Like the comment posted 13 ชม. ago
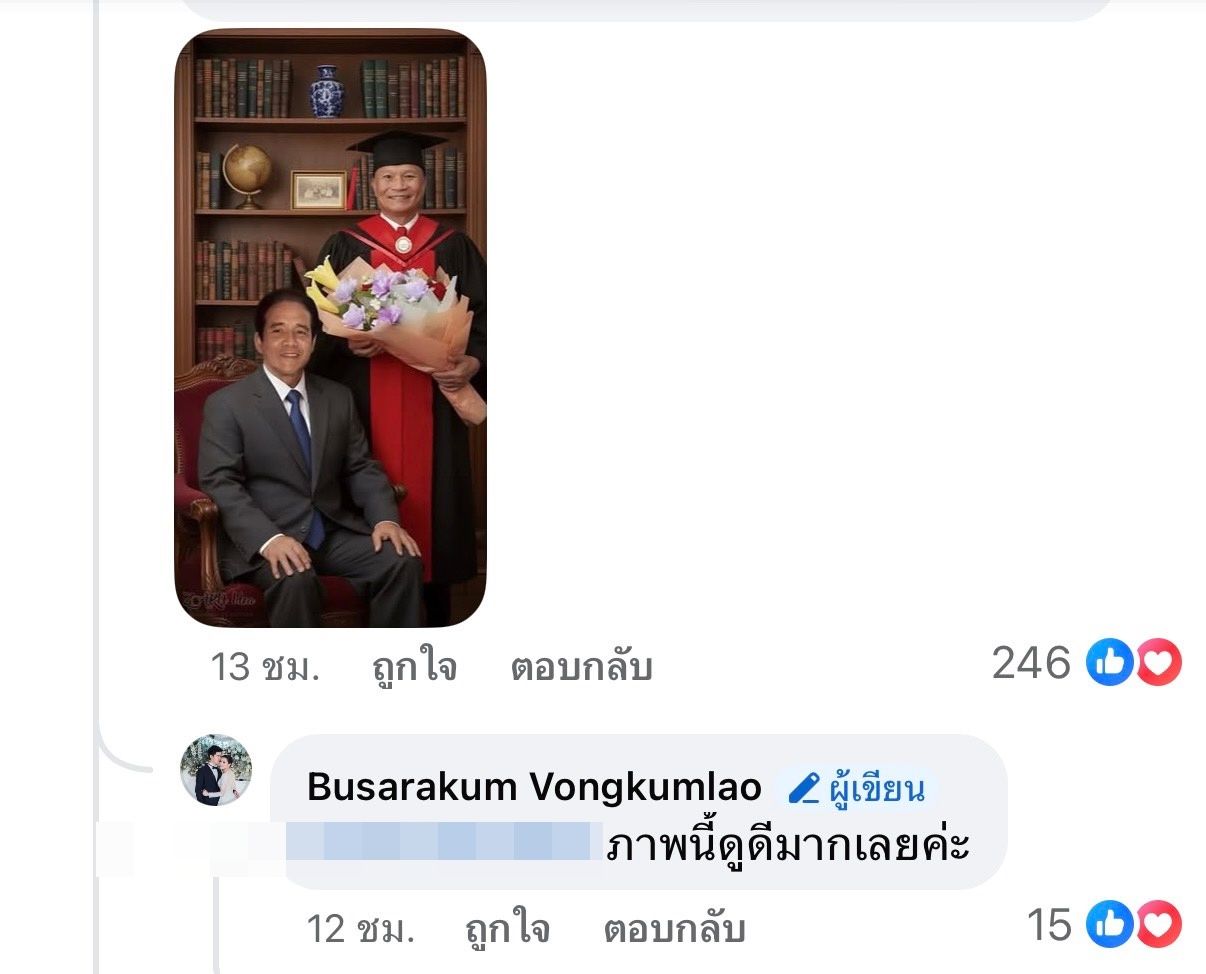The height and width of the screenshot is (974, 1206). point(413,667)
